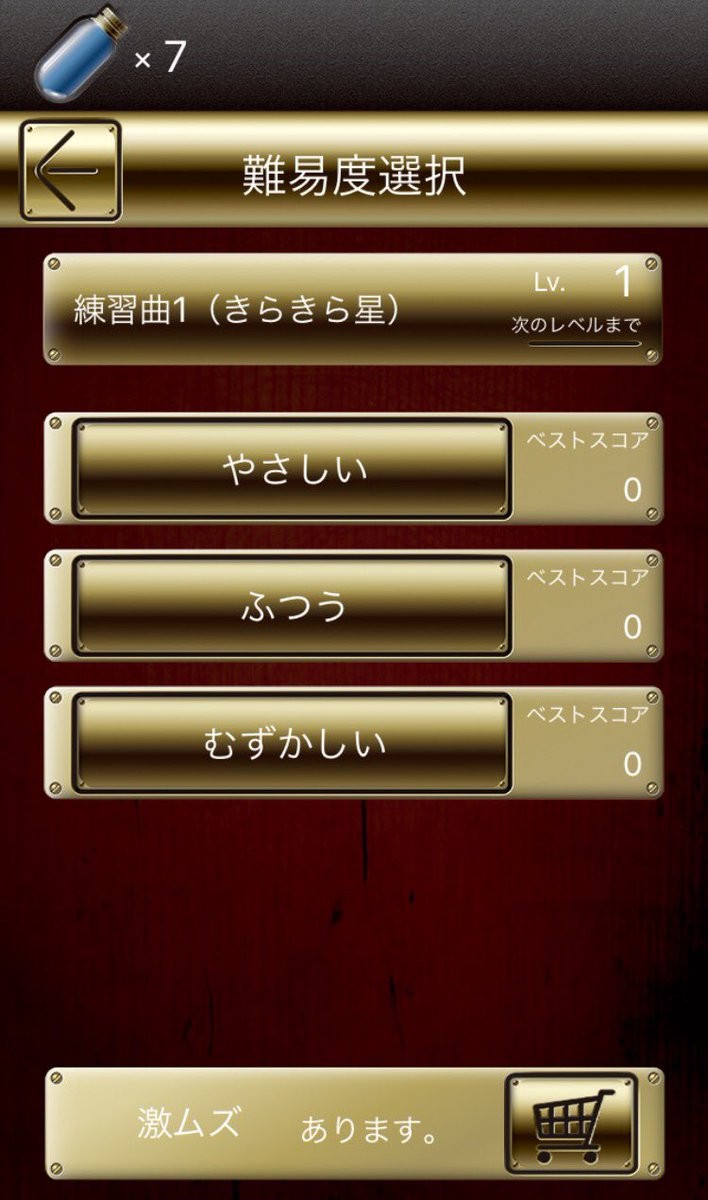
Task: Choose the ふつう difficulty
Action: (292, 606)
